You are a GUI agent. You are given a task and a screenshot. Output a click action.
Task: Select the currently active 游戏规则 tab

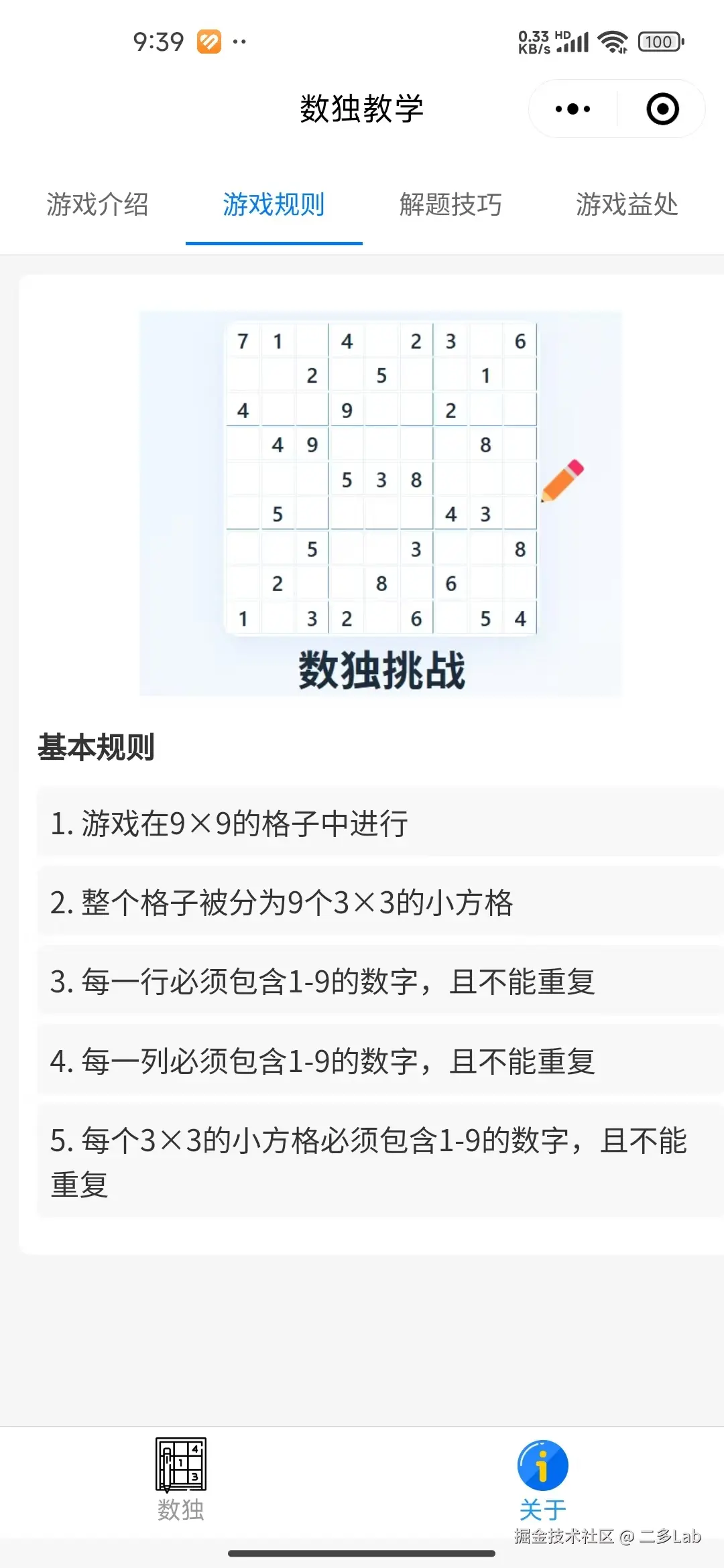point(274,206)
